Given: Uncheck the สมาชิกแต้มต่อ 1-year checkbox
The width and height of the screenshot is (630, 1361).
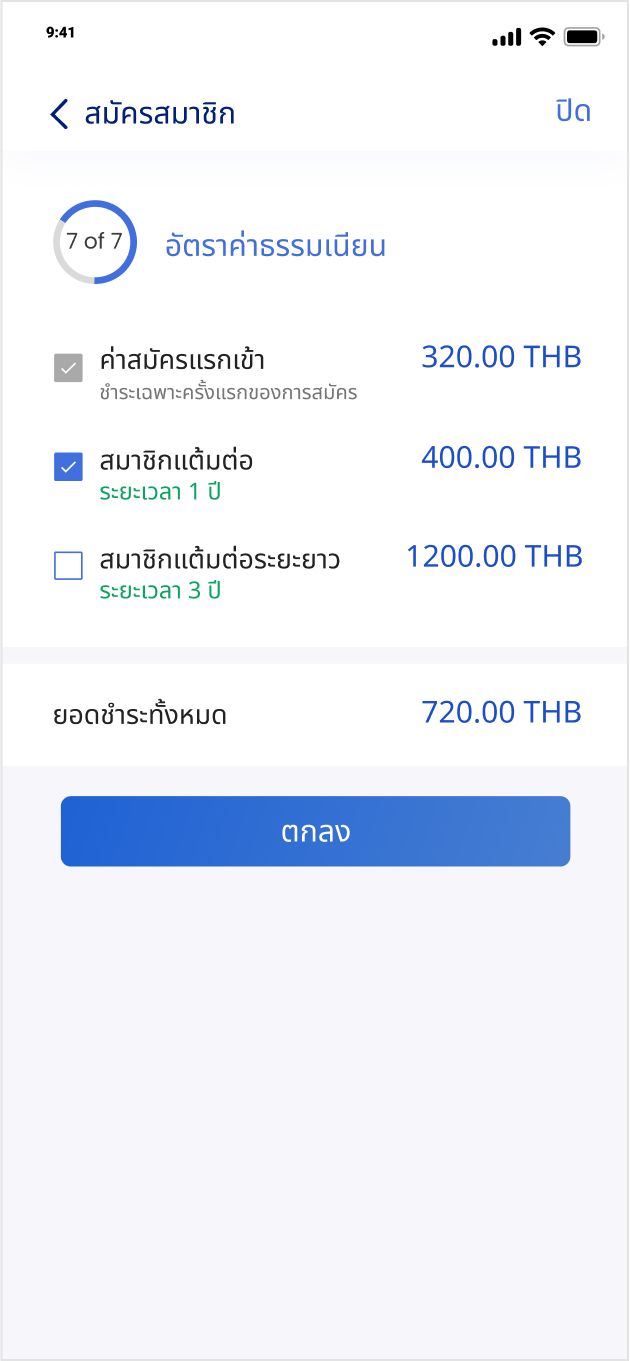Looking at the screenshot, I should pyautogui.click(x=68, y=467).
